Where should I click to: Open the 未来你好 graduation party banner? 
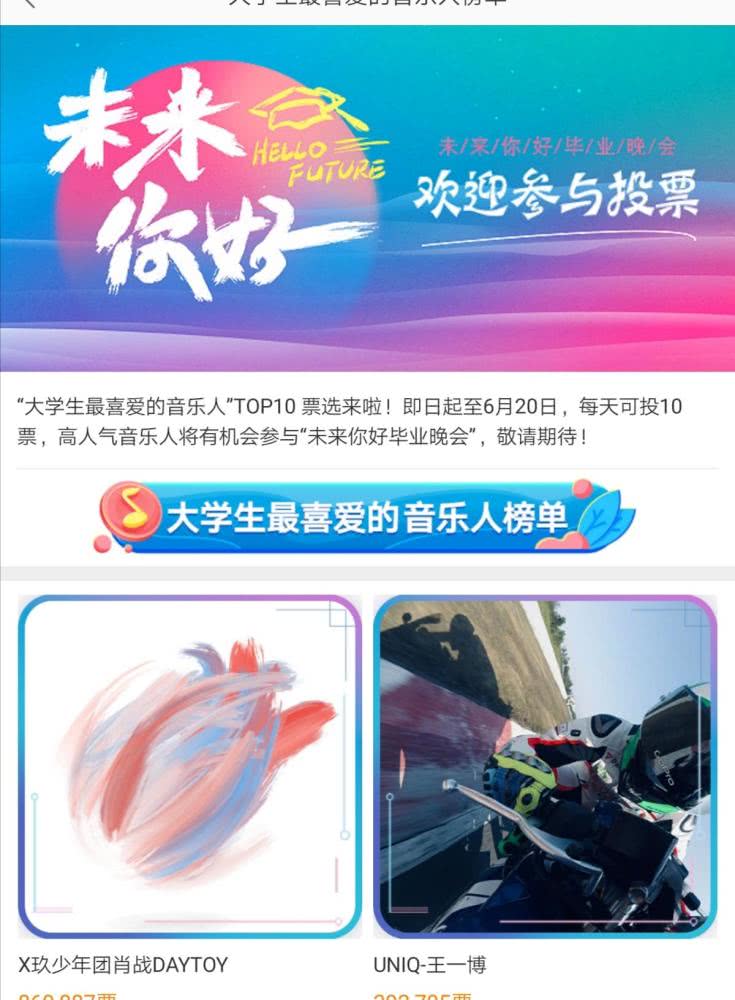367,198
